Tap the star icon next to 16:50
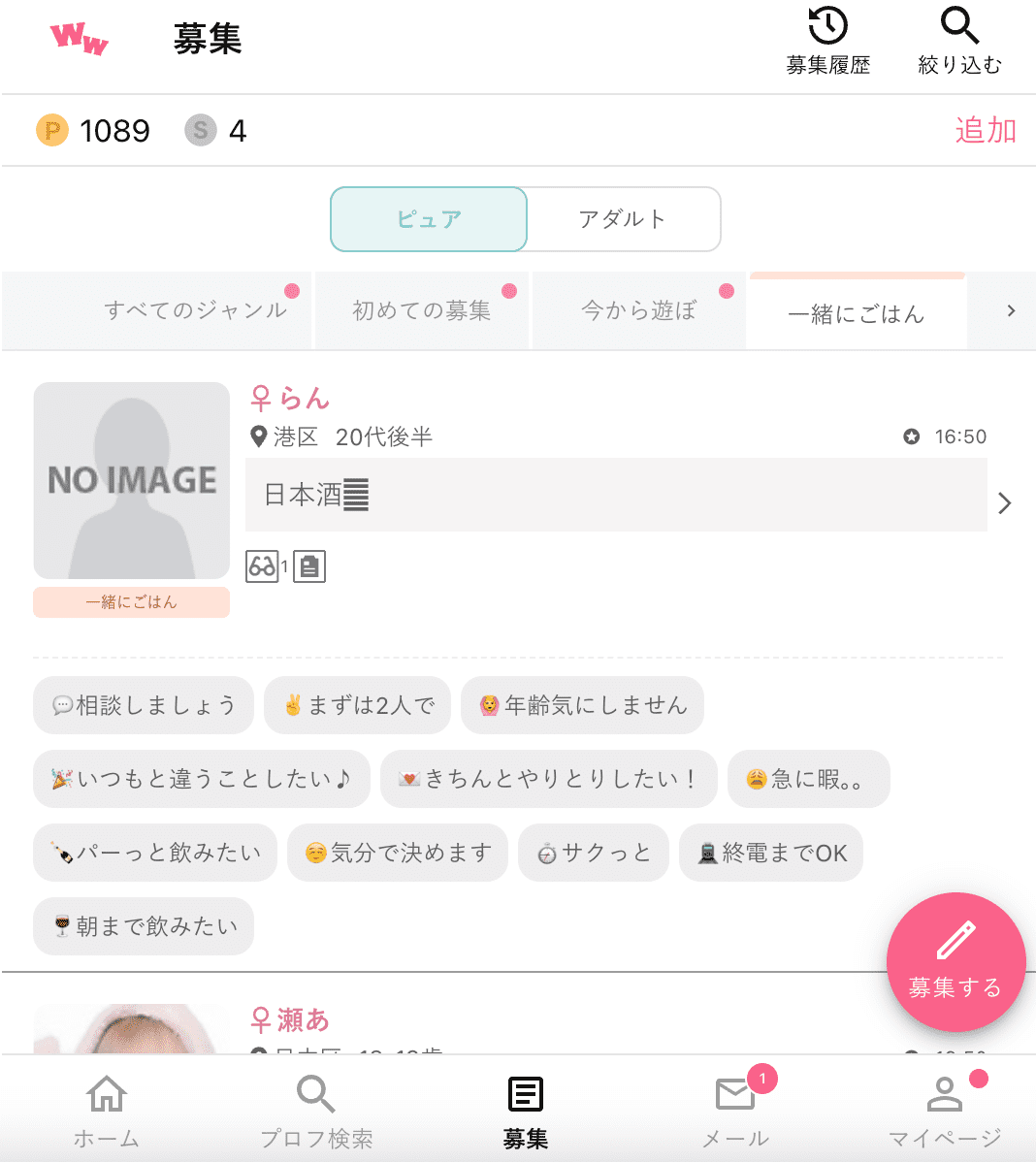The height and width of the screenshot is (1162, 1036). point(910,436)
